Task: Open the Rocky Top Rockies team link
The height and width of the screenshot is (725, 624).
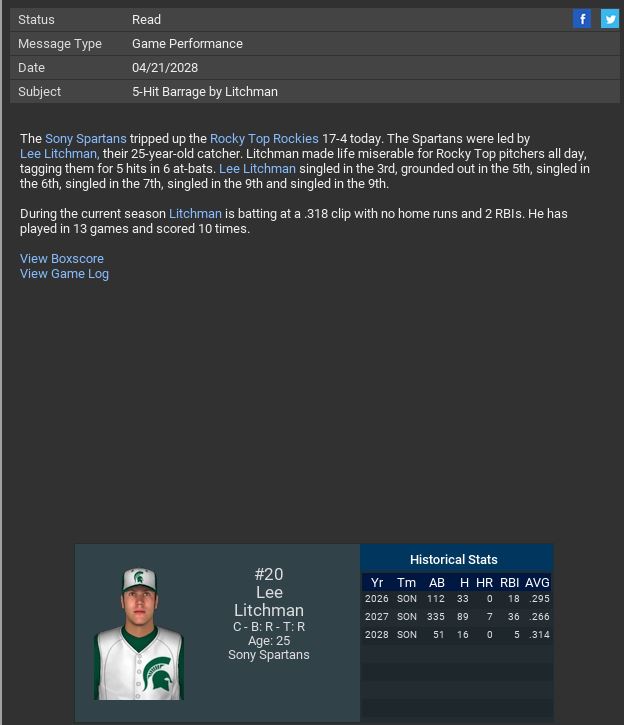Action: tap(264, 139)
